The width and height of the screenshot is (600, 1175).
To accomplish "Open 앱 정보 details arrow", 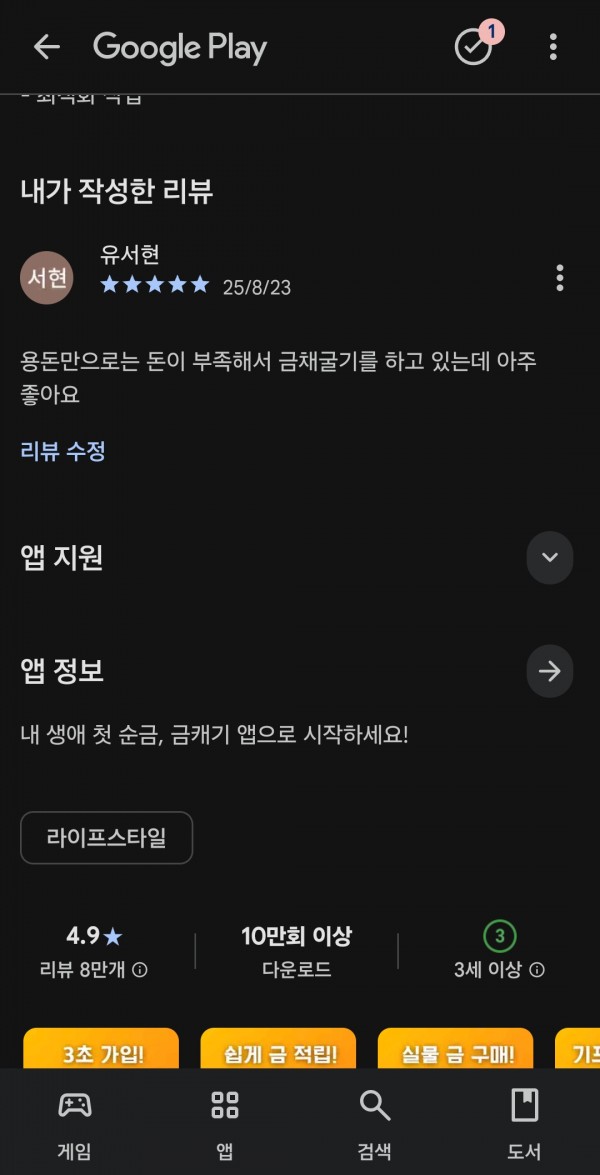I will tap(550, 671).
